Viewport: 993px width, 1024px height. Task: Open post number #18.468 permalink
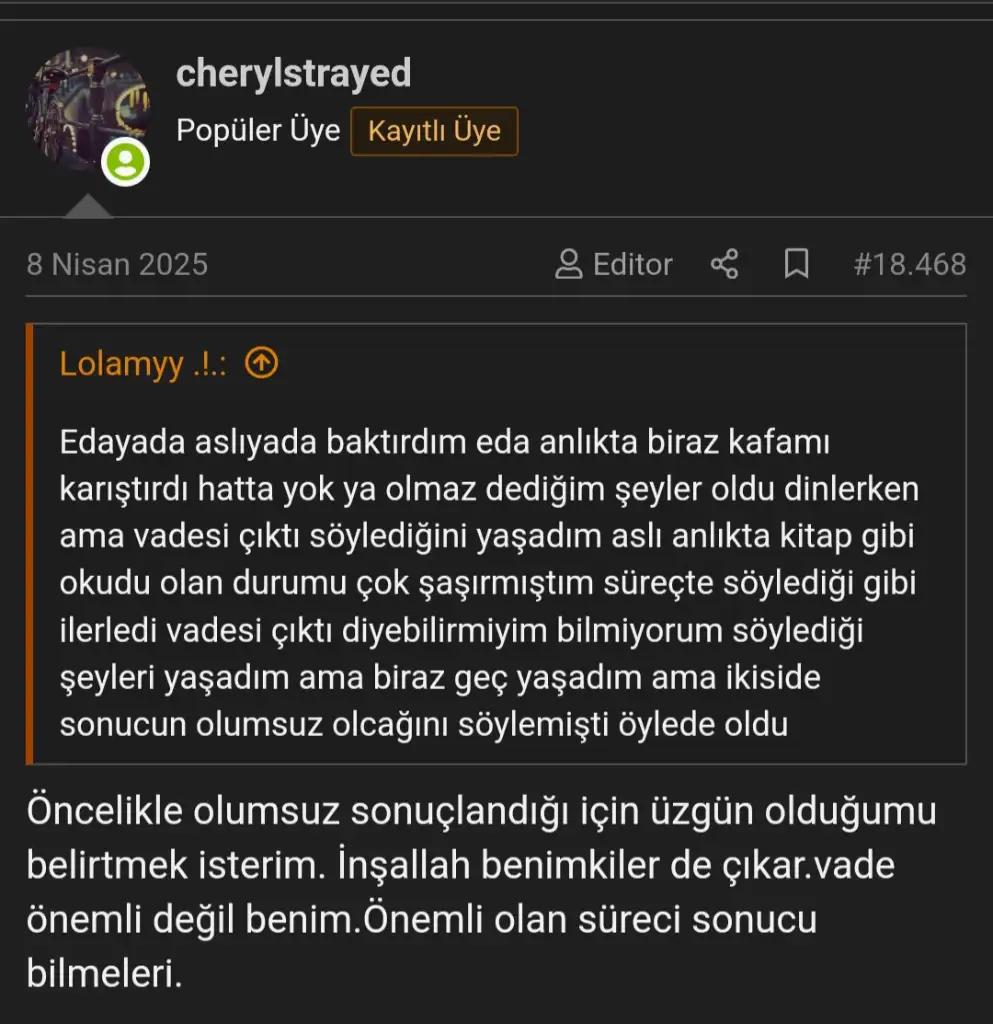[x=909, y=264]
